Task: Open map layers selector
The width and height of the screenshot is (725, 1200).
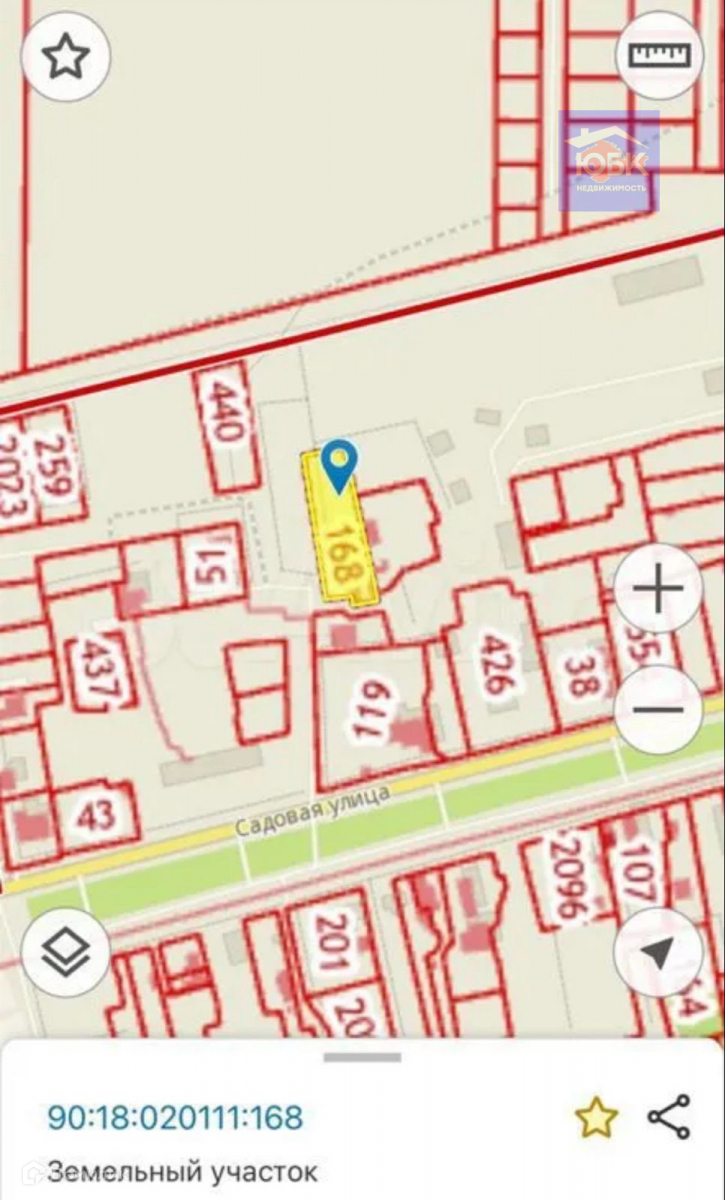Action: [66, 952]
